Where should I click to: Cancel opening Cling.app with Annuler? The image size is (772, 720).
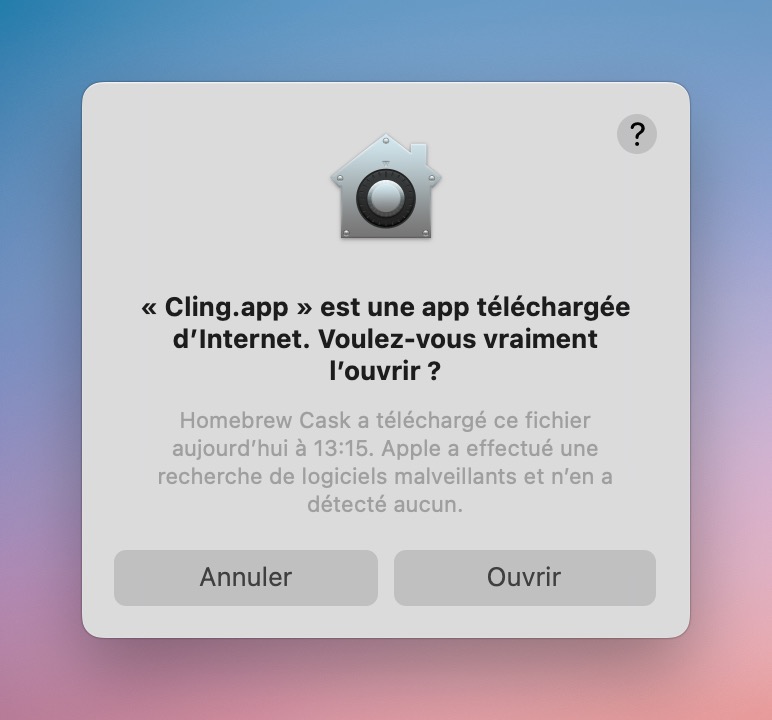246,578
